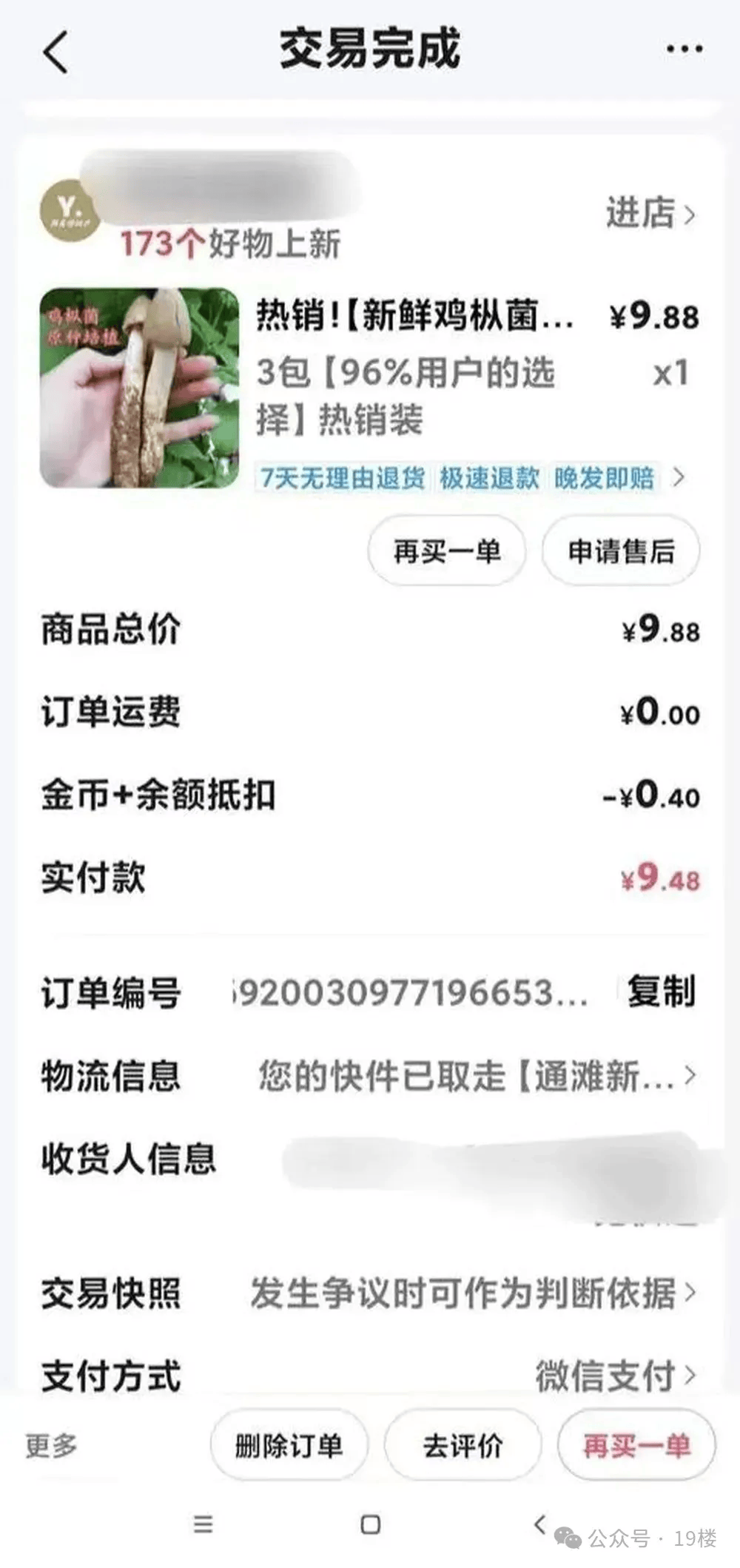
Task: Open 支付方式 showing 微信支付
Action: [x=614, y=1376]
